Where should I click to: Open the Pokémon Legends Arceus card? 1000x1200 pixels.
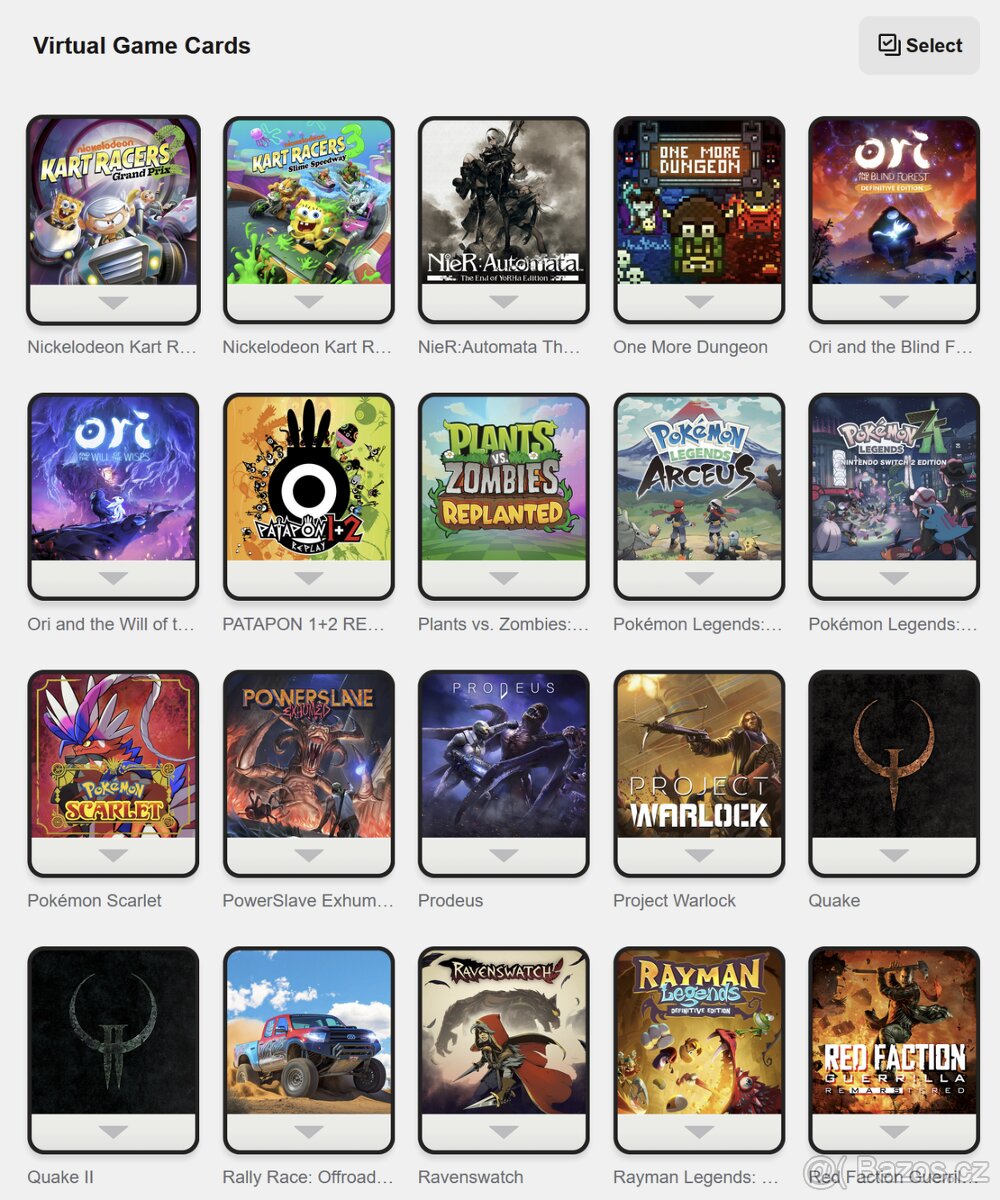[x=699, y=479]
